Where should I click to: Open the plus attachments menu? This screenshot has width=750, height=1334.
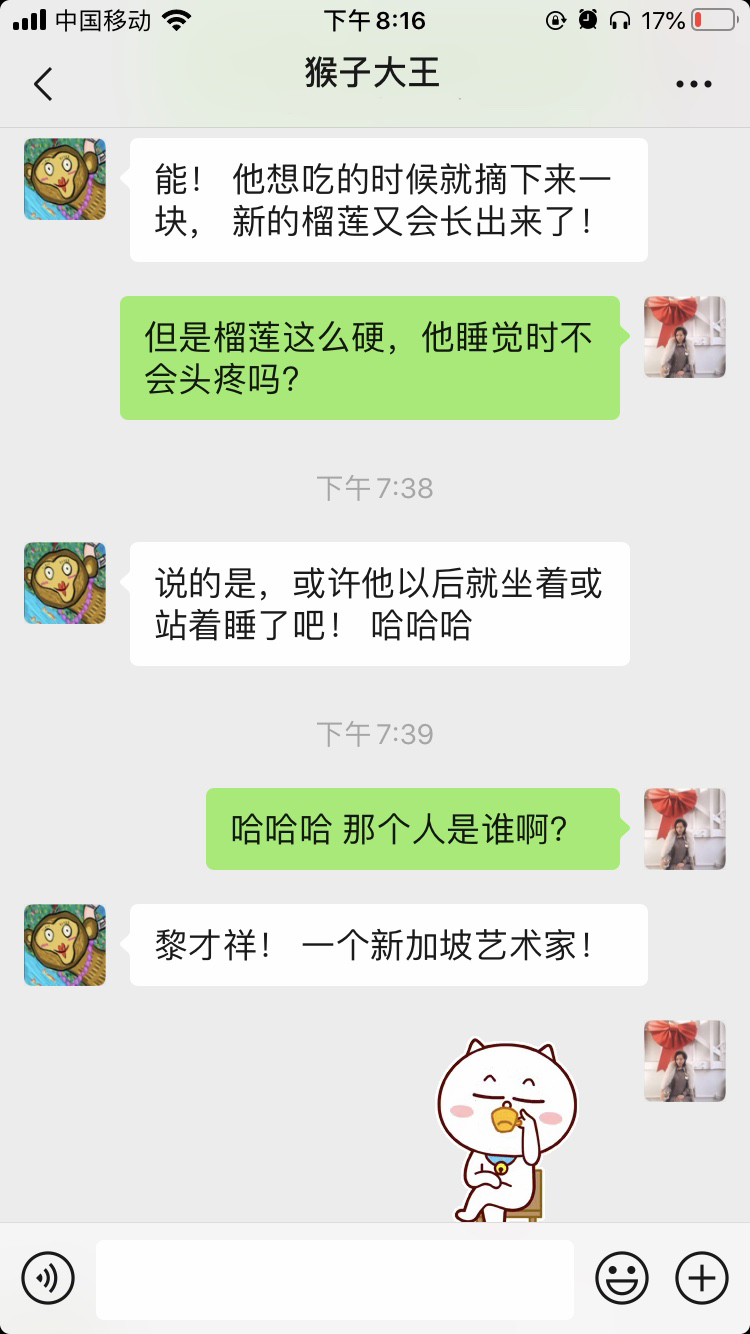coord(702,1277)
